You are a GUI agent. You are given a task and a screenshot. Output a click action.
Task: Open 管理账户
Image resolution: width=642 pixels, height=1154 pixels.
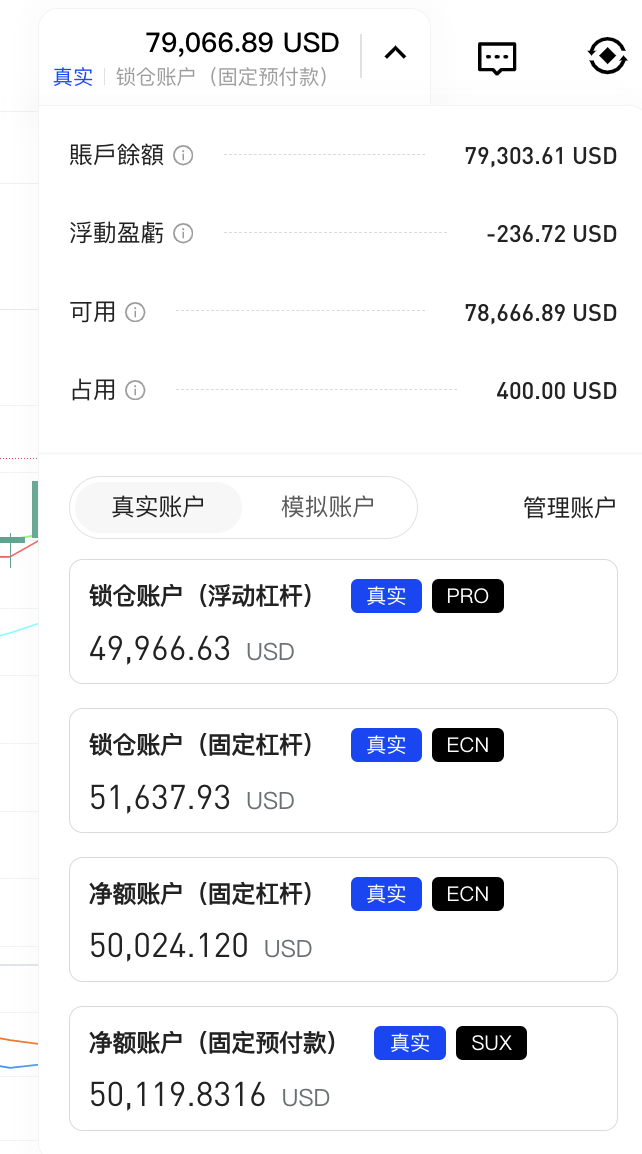[569, 507]
